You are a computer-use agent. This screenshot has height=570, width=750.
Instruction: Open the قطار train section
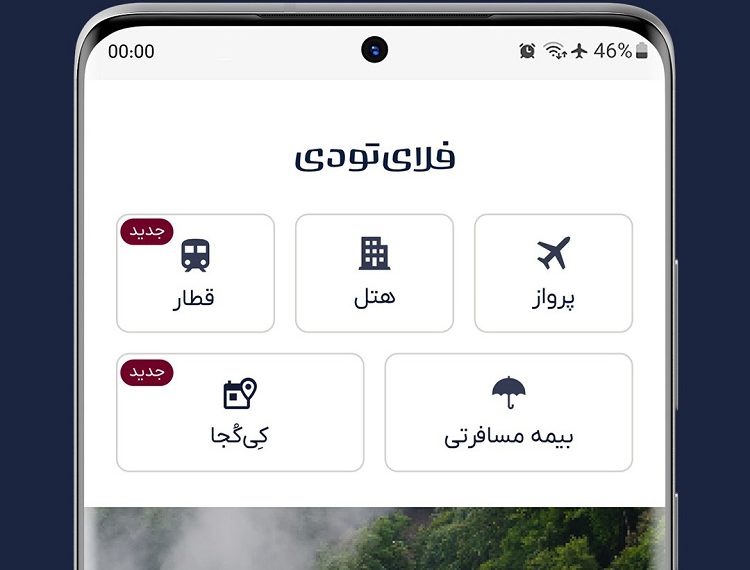(195, 273)
